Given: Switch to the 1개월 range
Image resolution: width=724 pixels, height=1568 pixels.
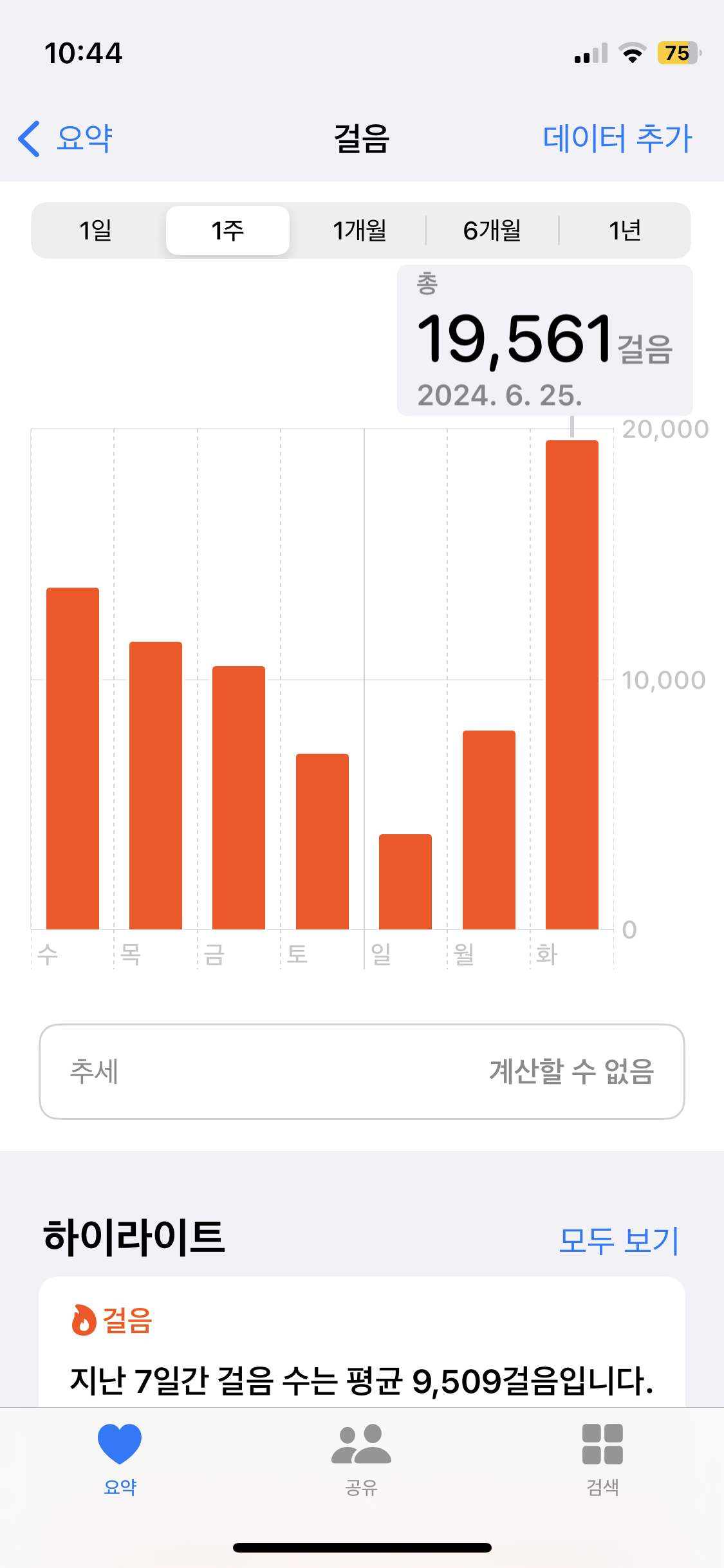Looking at the screenshot, I should (x=359, y=230).
